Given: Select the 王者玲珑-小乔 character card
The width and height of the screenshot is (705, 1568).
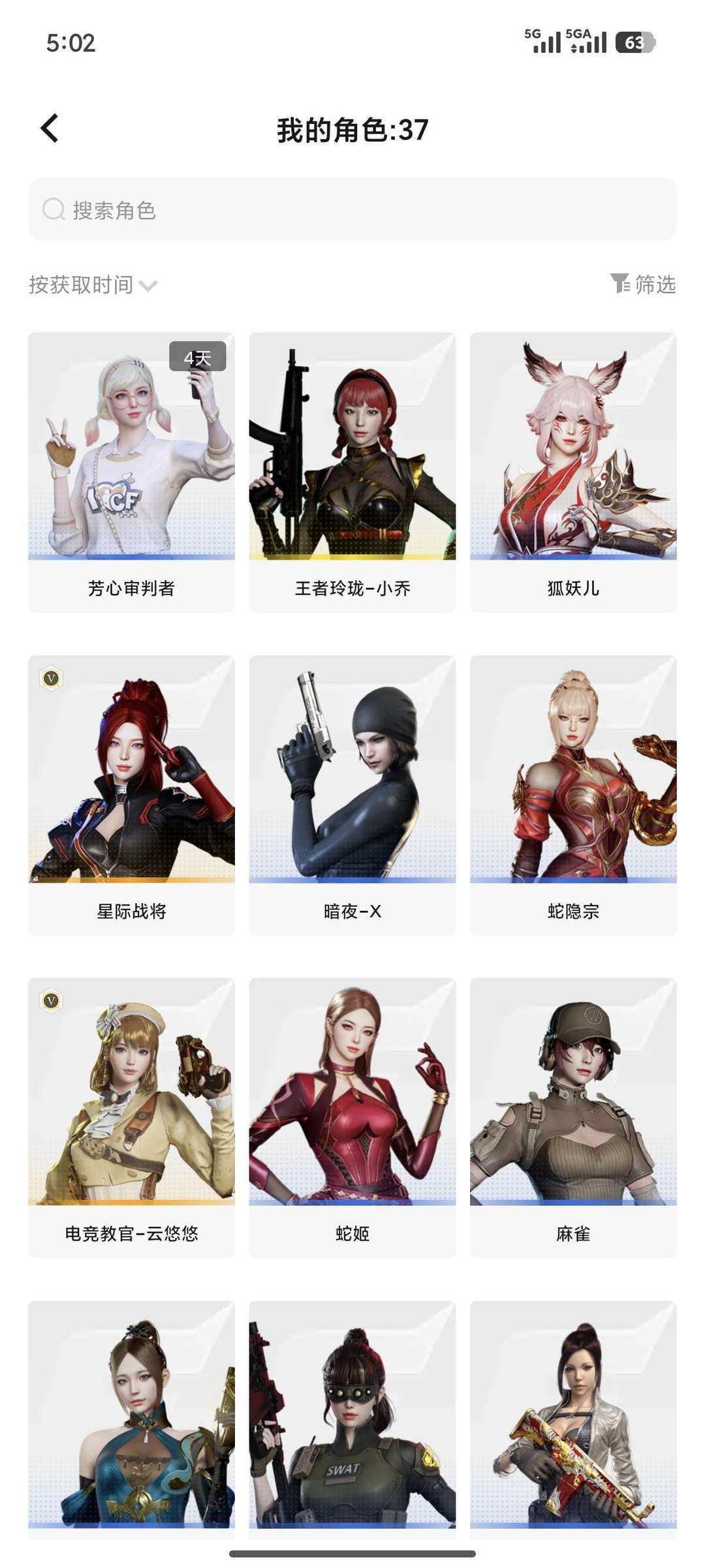Looking at the screenshot, I should tap(352, 472).
